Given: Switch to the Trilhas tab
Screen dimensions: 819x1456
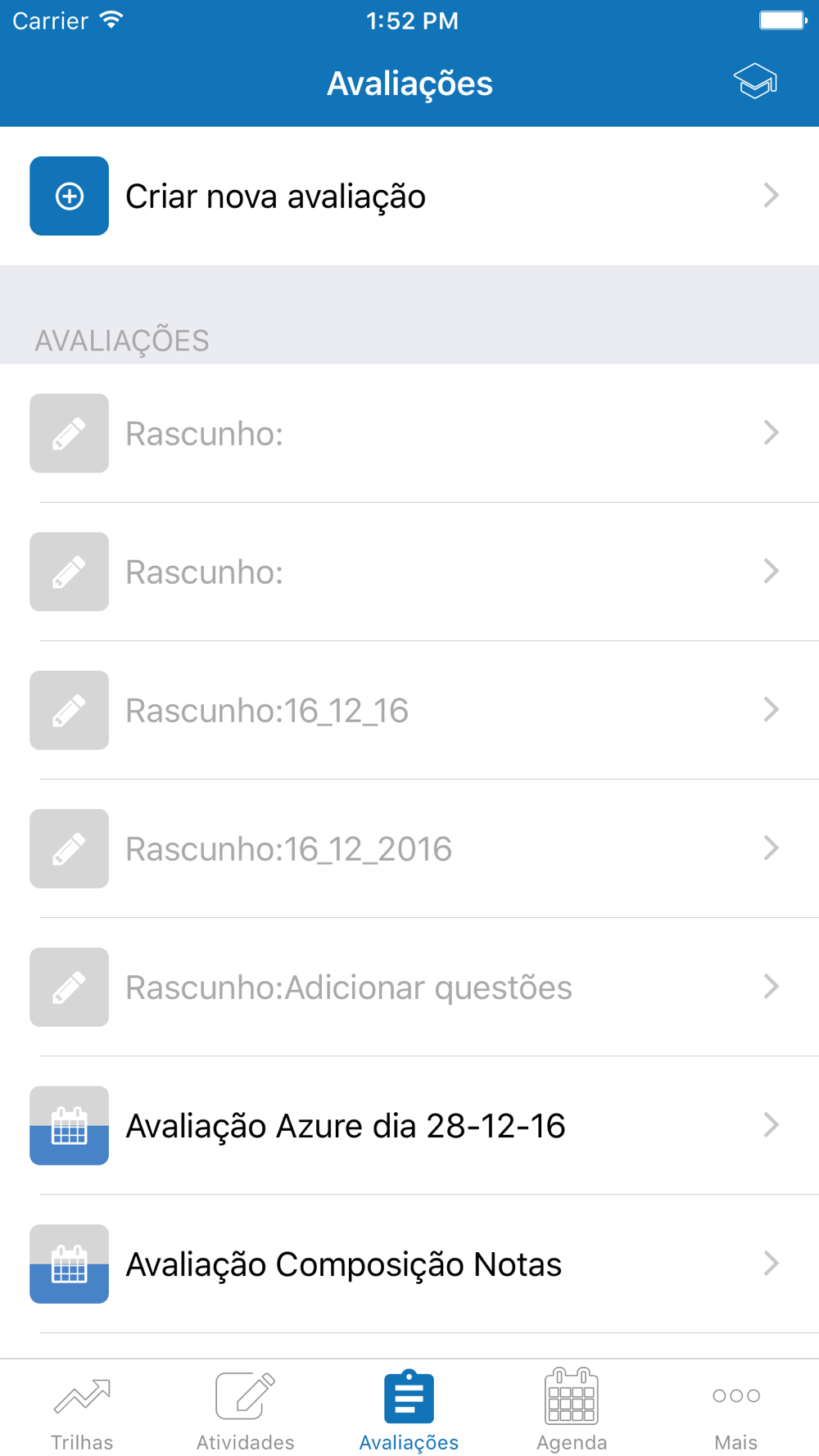Looking at the screenshot, I should tap(82, 1410).
